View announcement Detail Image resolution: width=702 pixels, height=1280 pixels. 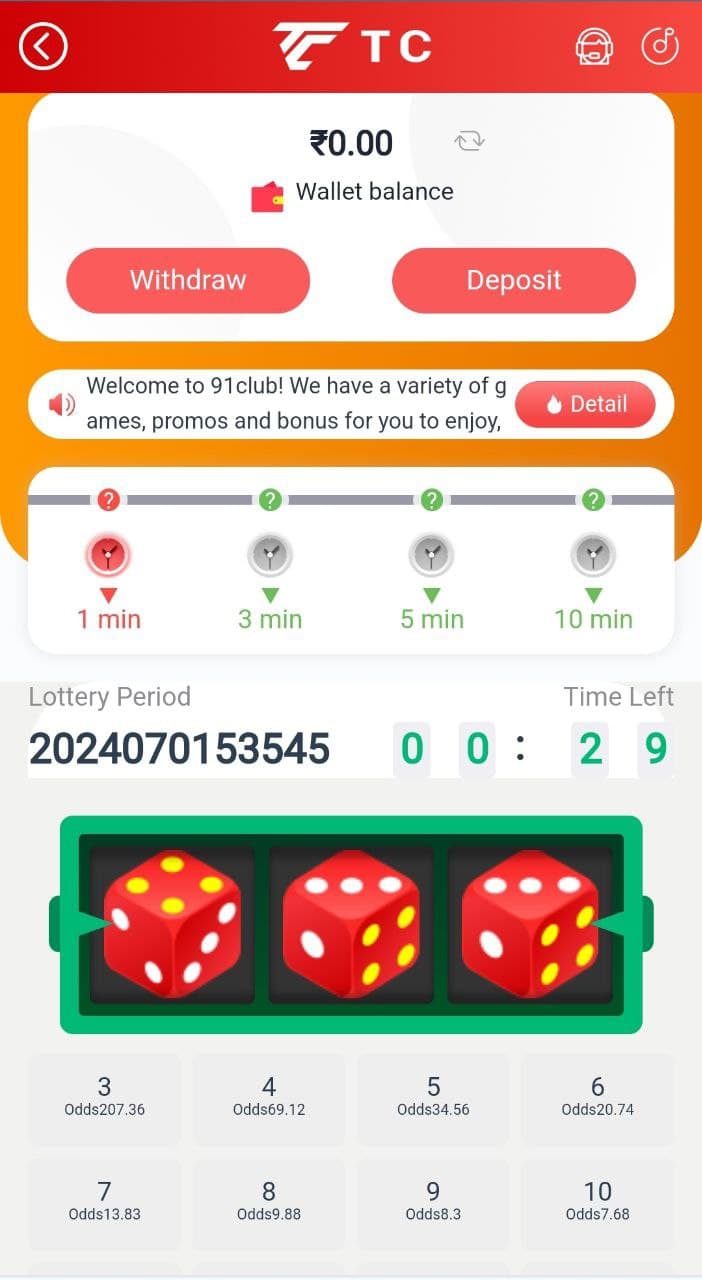click(585, 404)
